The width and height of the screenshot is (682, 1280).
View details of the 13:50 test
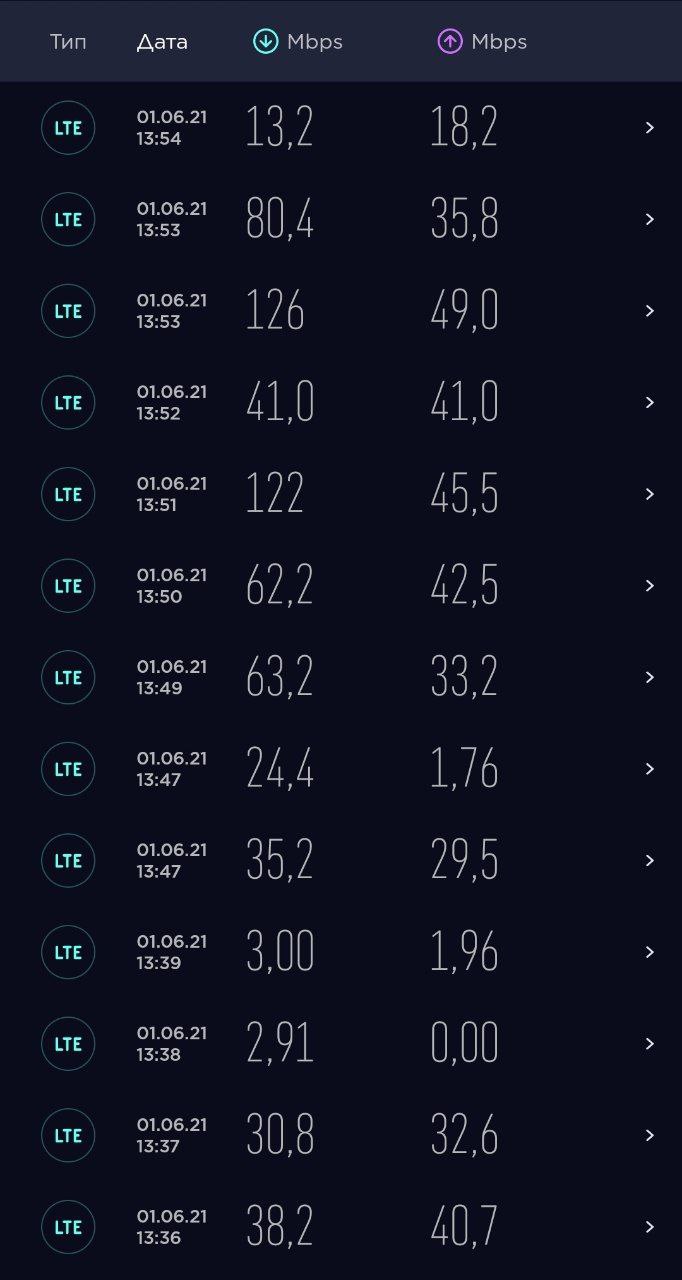point(341,585)
